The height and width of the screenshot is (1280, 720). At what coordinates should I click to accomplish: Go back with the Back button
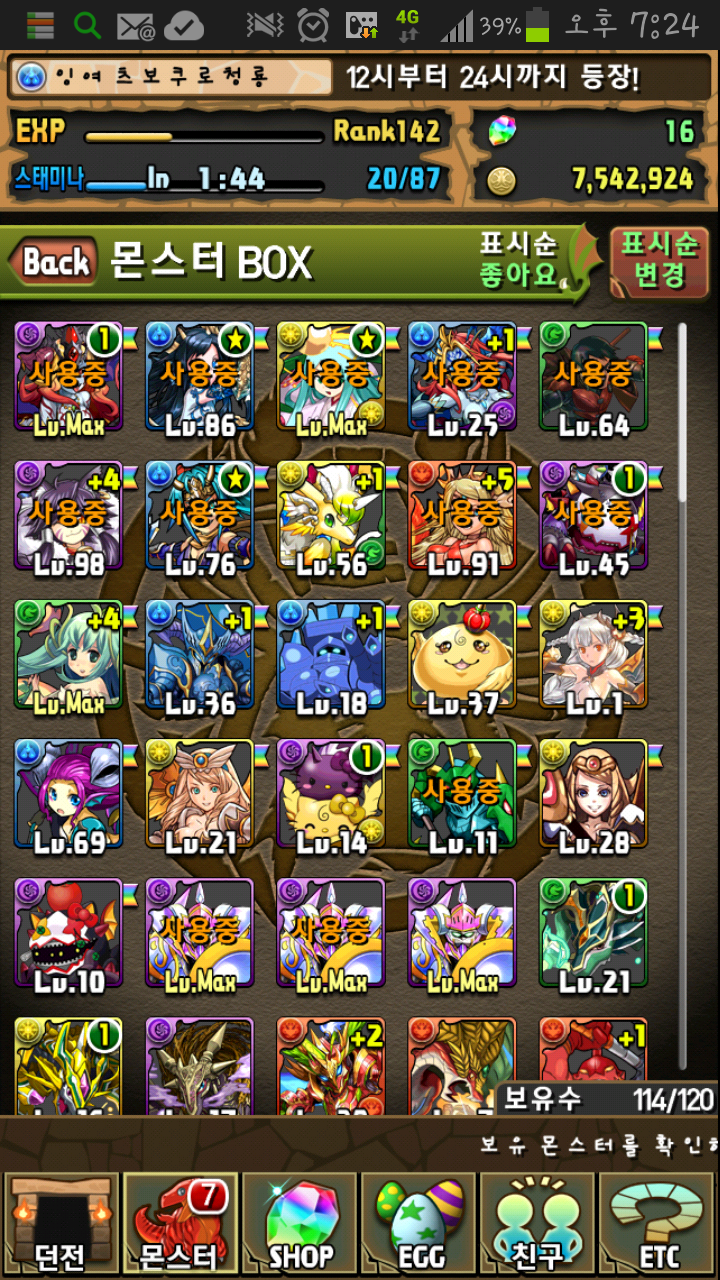pyautogui.click(x=55, y=263)
